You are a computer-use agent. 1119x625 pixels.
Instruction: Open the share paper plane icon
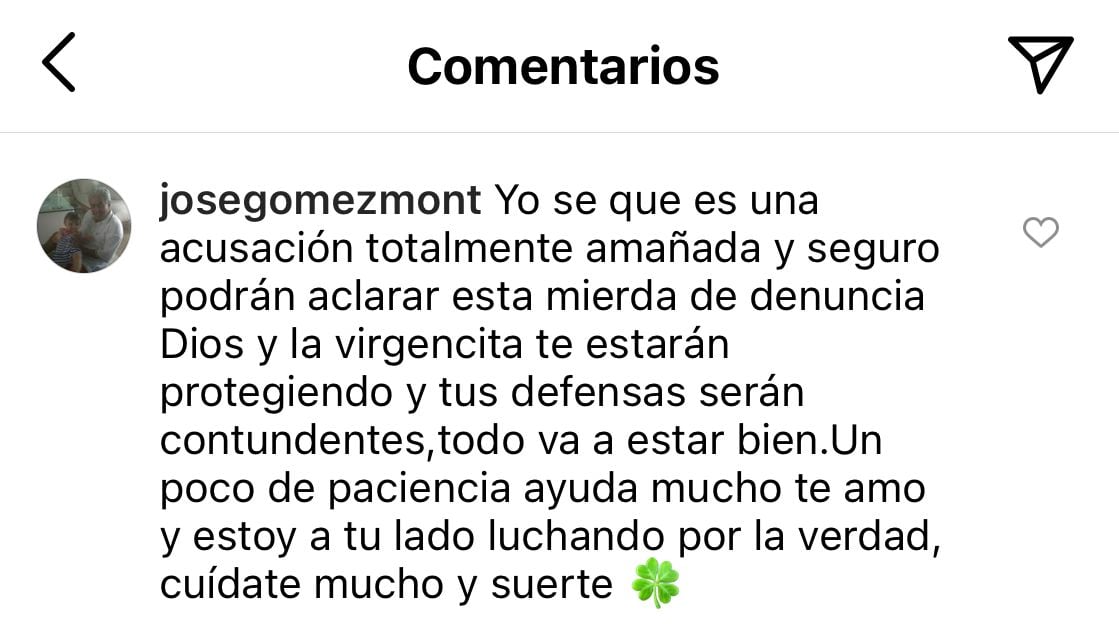[1040, 63]
